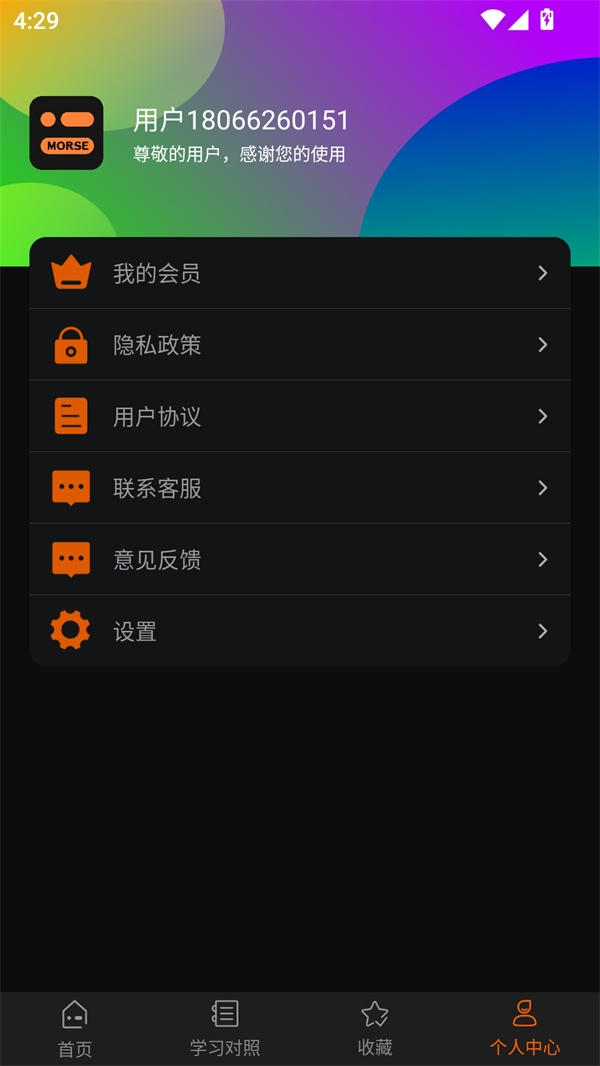Viewport: 600px width, 1066px height.
Task: Contact support via 联系客服
Action: point(299,488)
